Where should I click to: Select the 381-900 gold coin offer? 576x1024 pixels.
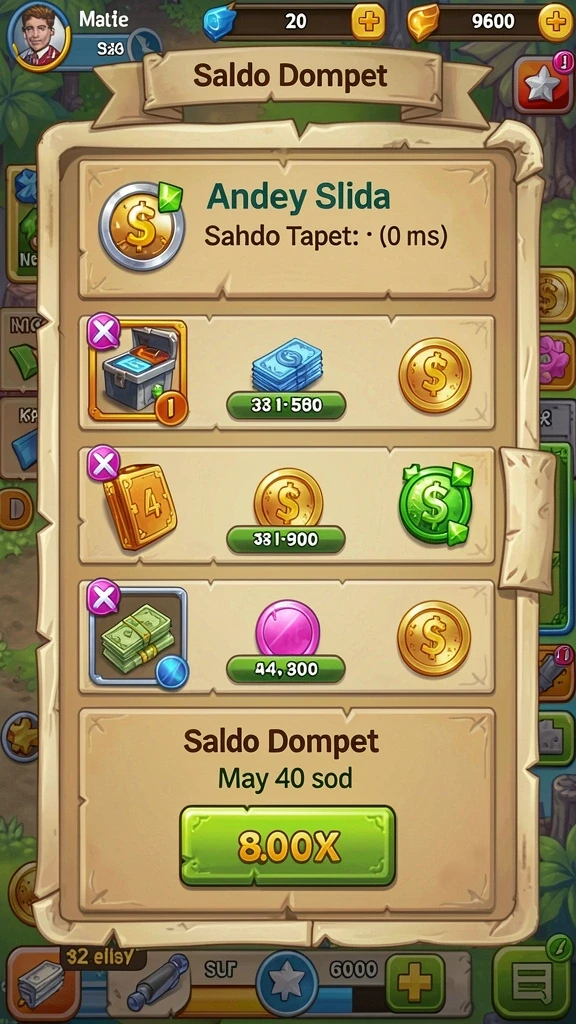286,510
